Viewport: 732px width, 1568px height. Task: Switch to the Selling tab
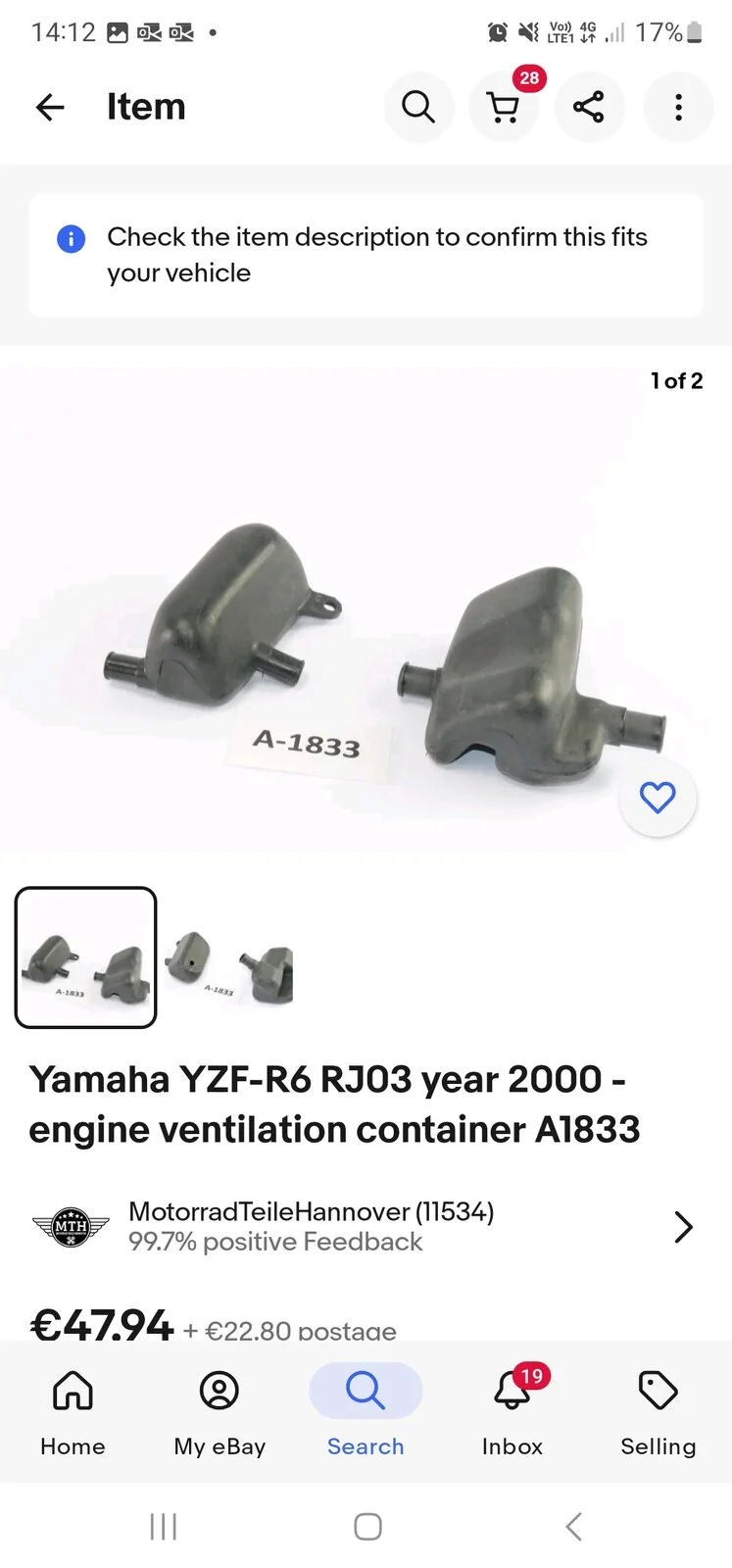(659, 1411)
